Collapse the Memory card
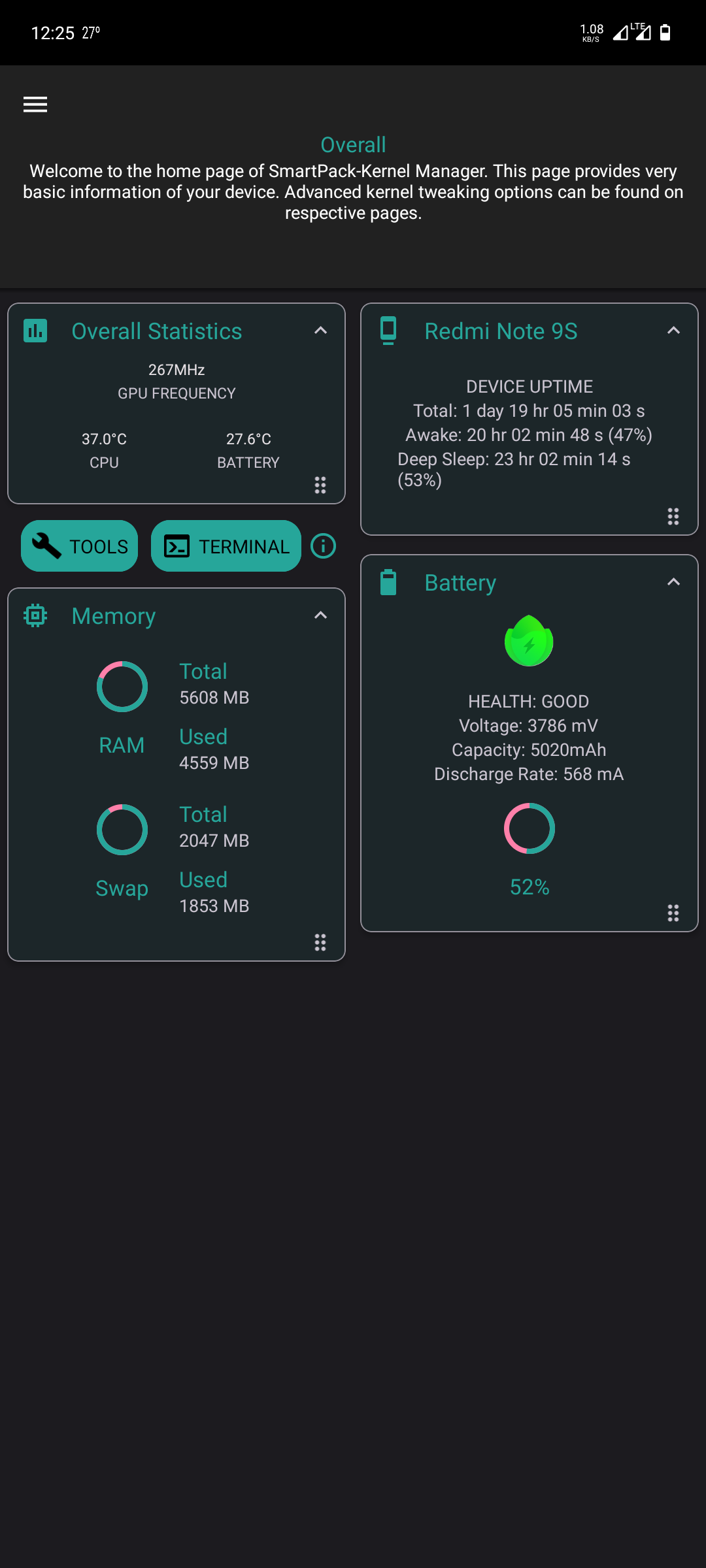706x1568 pixels. pyautogui.click(x=320, y=615)
